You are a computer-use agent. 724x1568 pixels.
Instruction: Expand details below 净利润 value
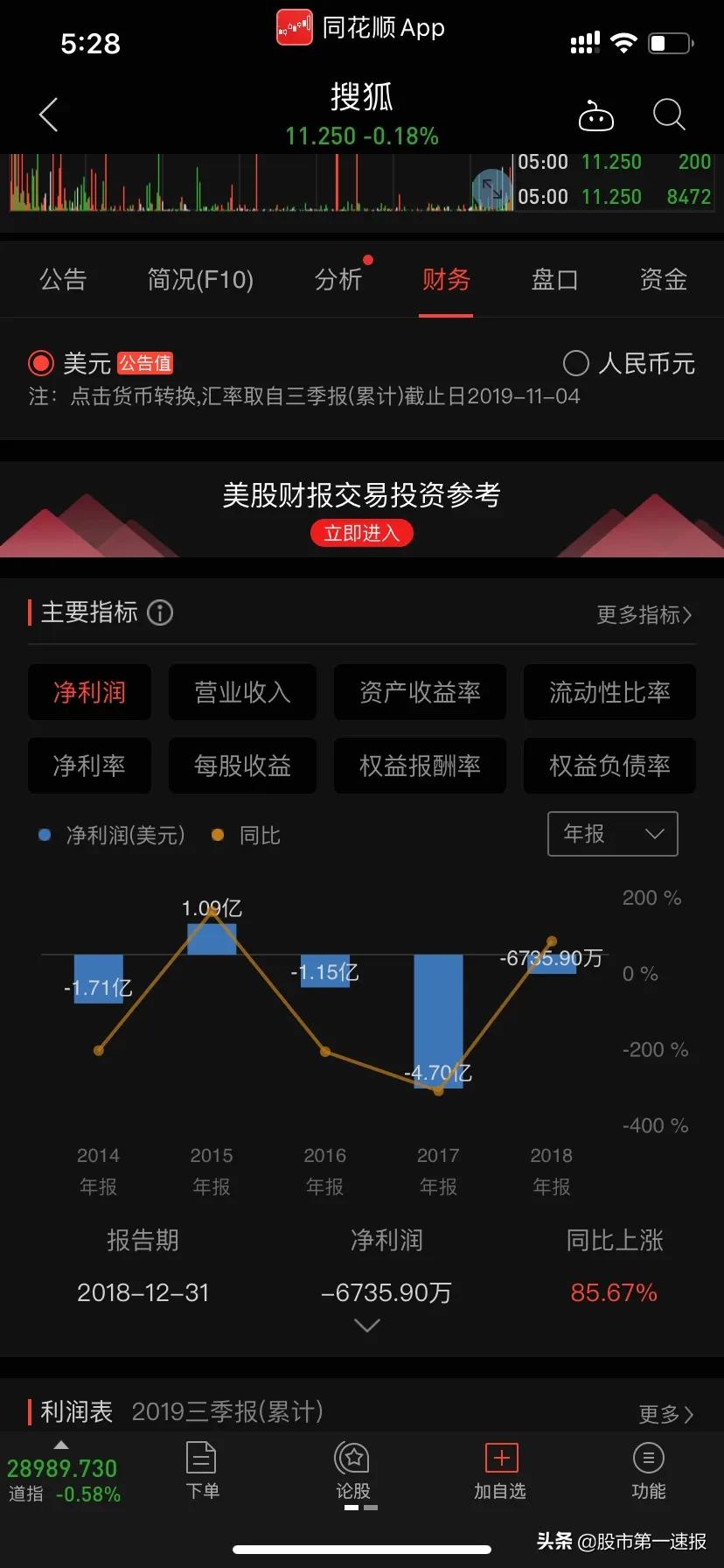(367, 1326)
